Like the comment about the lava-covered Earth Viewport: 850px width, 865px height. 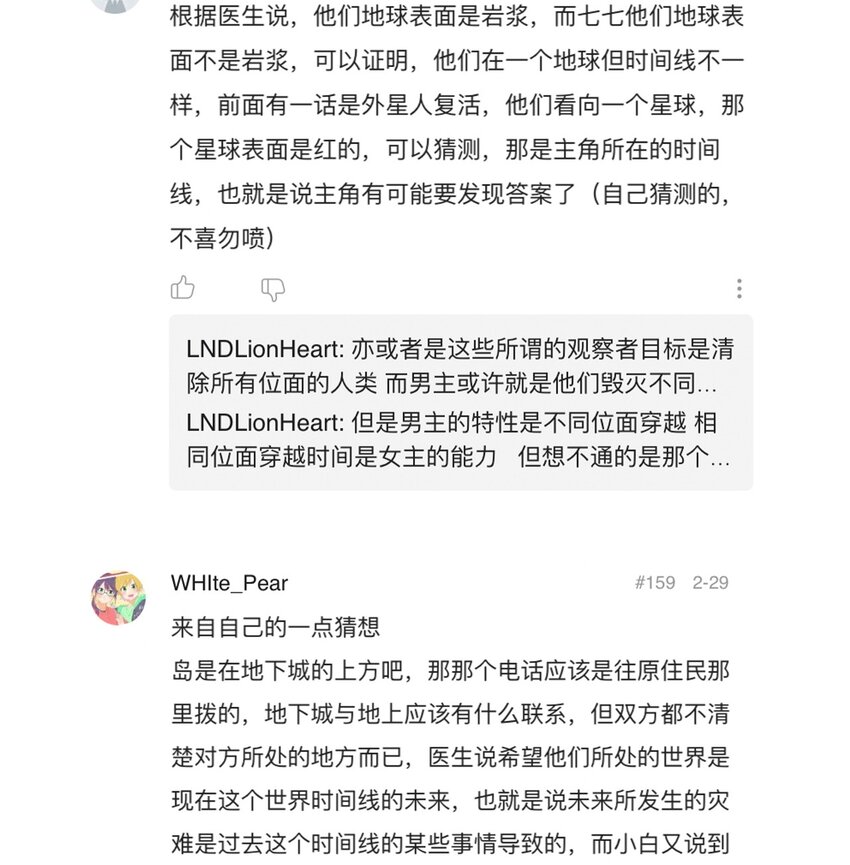183,287
